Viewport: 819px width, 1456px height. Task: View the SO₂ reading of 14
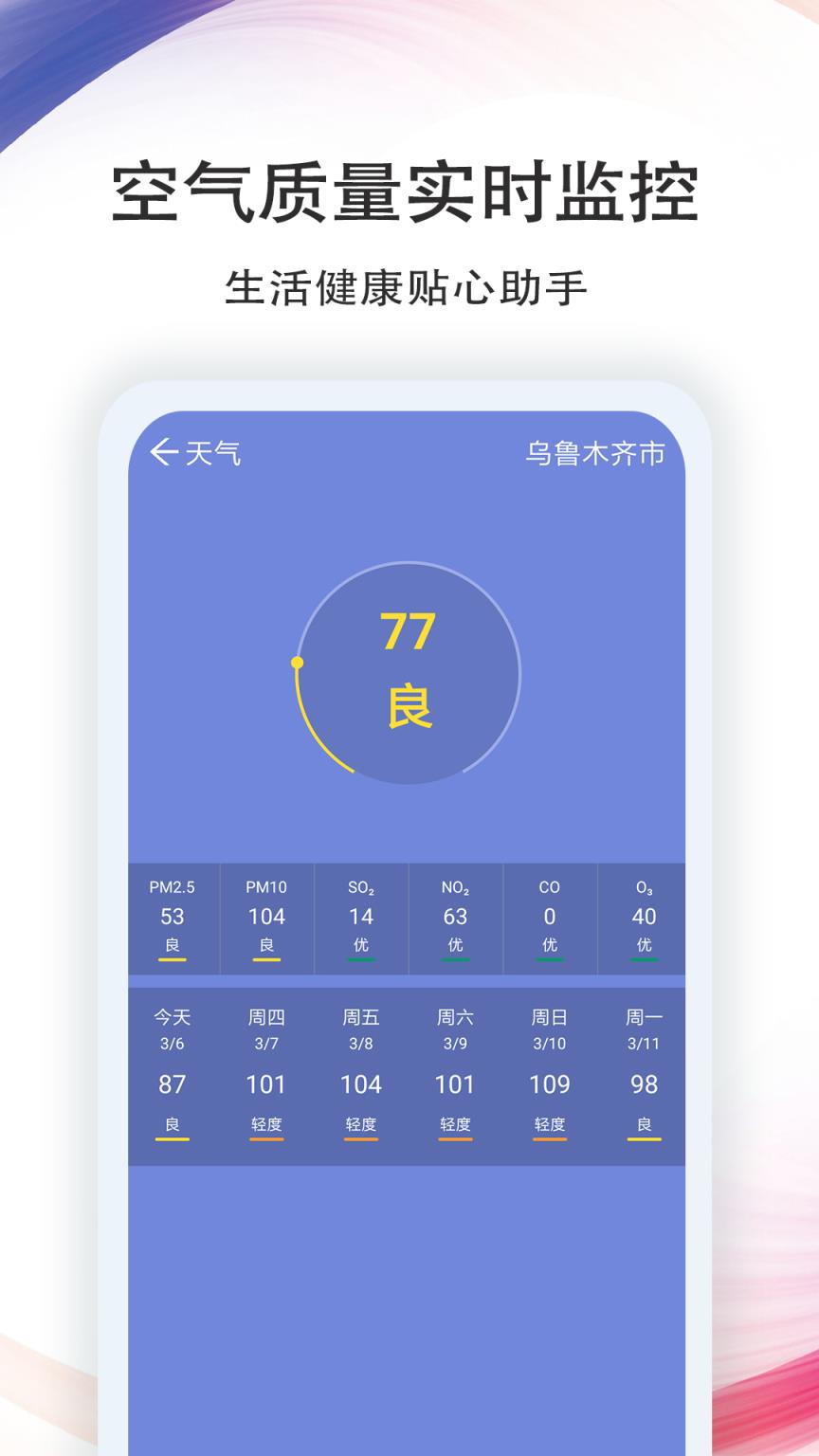coord(361,918)
